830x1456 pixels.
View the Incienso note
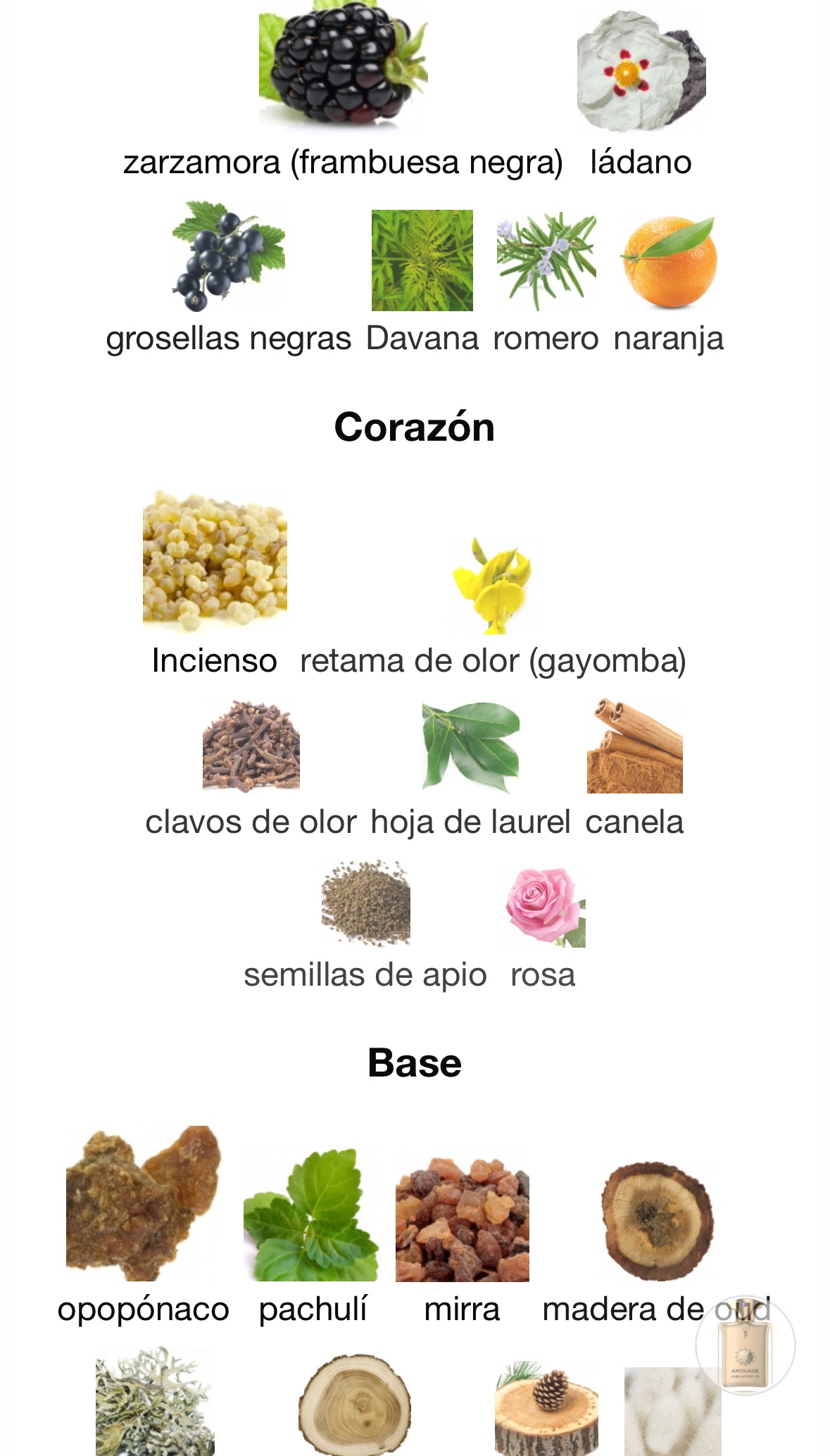click(215, 561)
